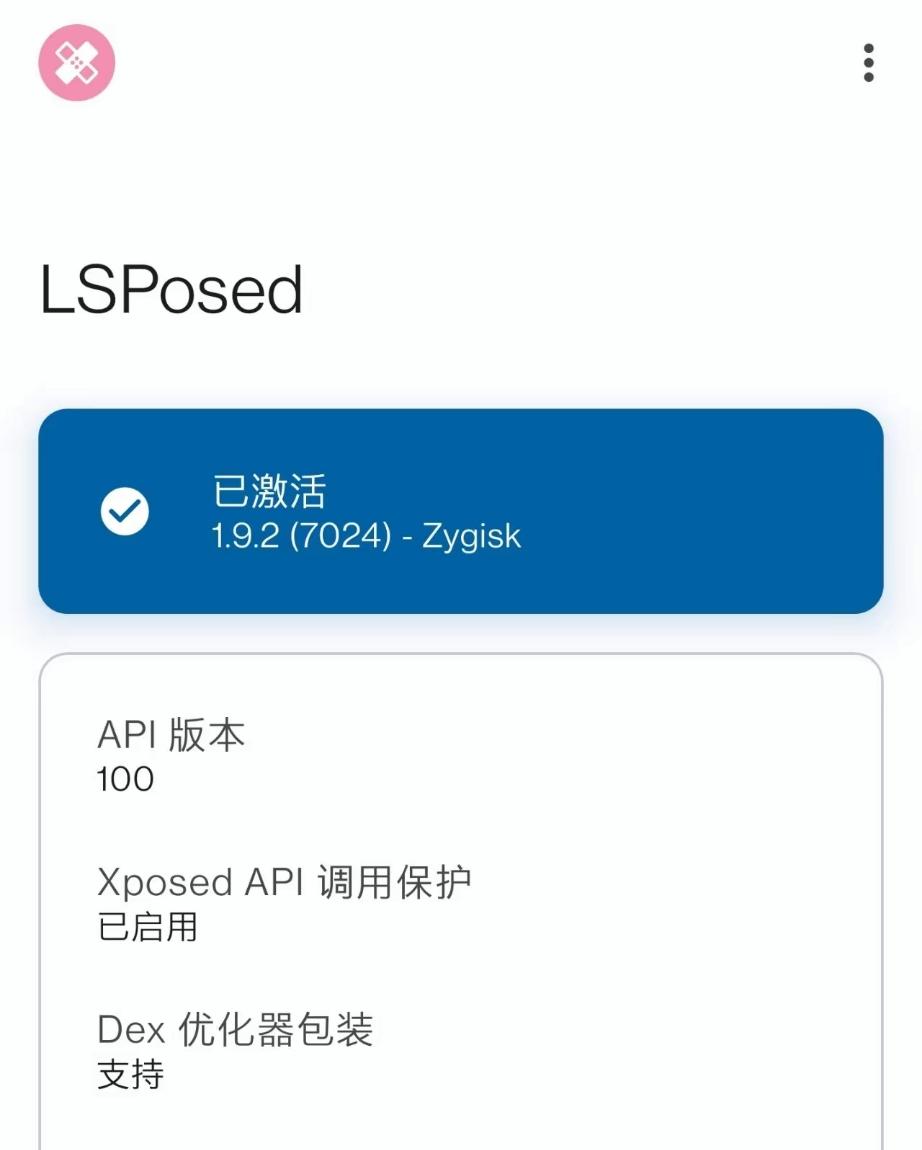
Task: Select the LSPosed title heading
Action: tap(171, 289)
